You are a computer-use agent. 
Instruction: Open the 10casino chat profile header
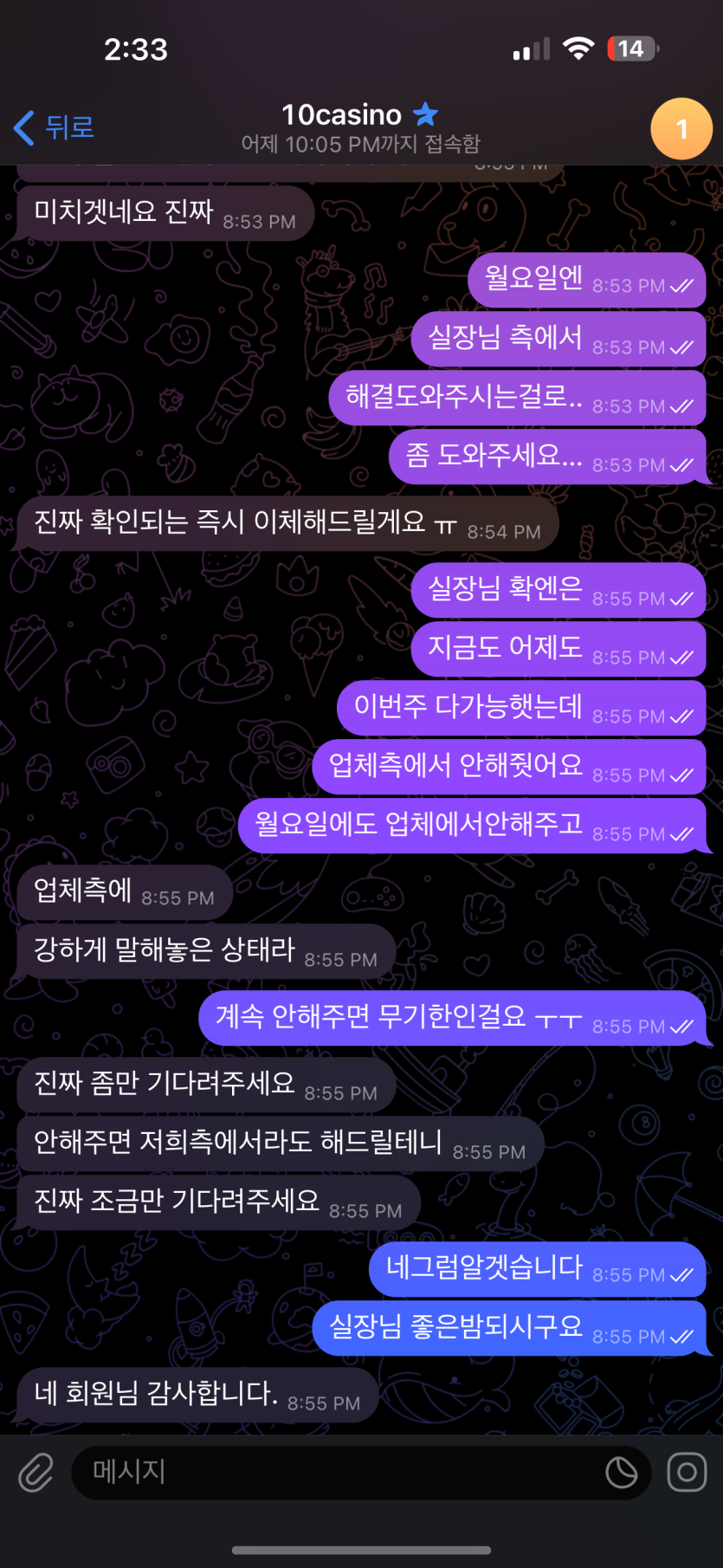click(x=359, y=127)
